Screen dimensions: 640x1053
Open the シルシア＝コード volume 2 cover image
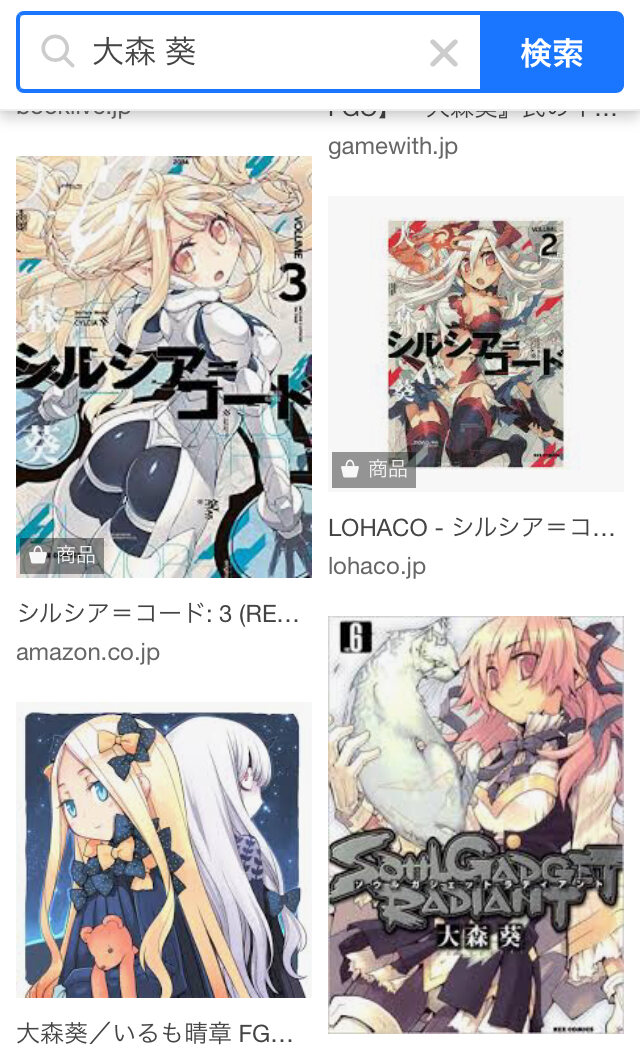coord(475,342)
